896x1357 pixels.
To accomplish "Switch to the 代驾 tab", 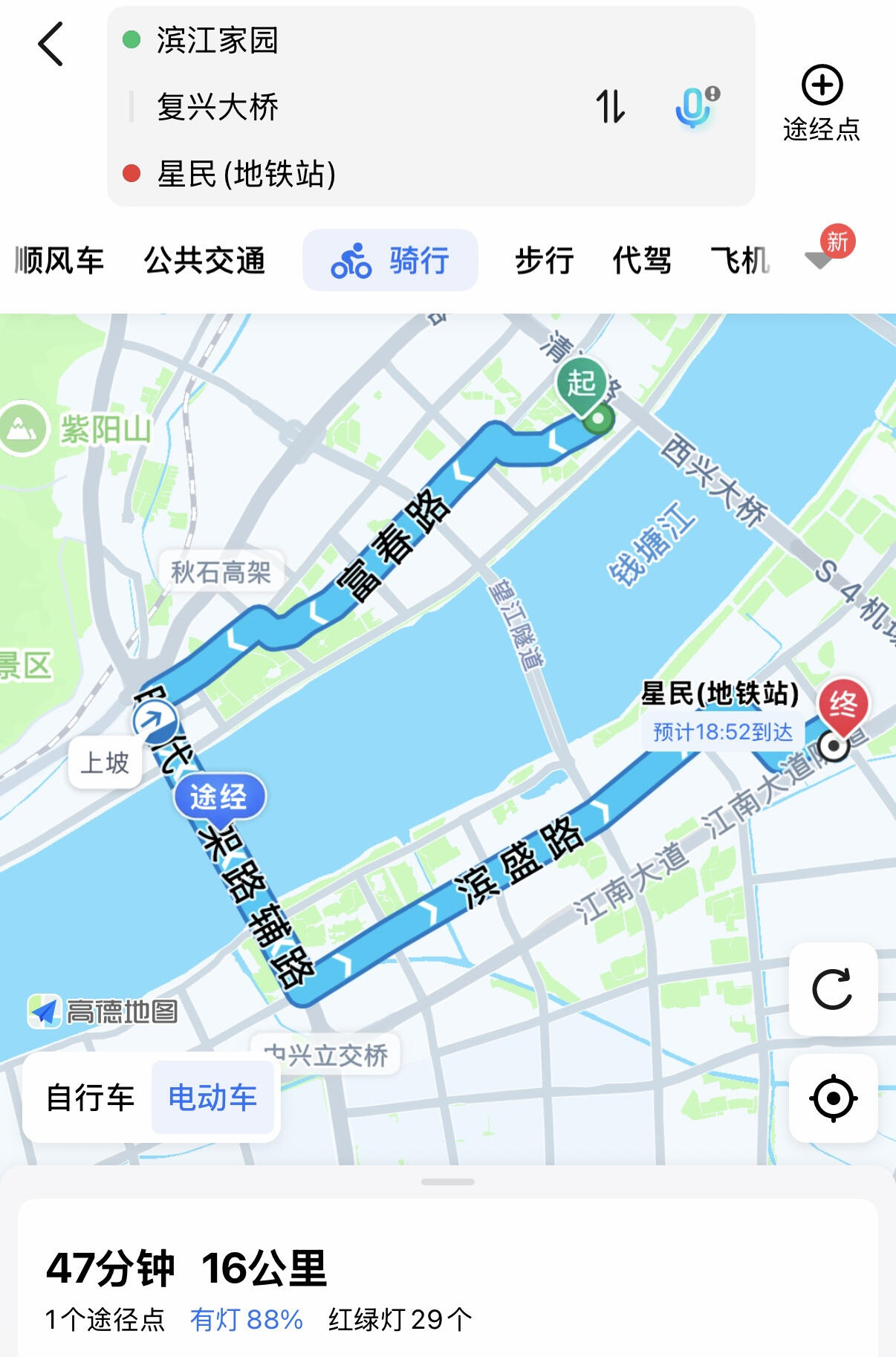I will point(641,261).
